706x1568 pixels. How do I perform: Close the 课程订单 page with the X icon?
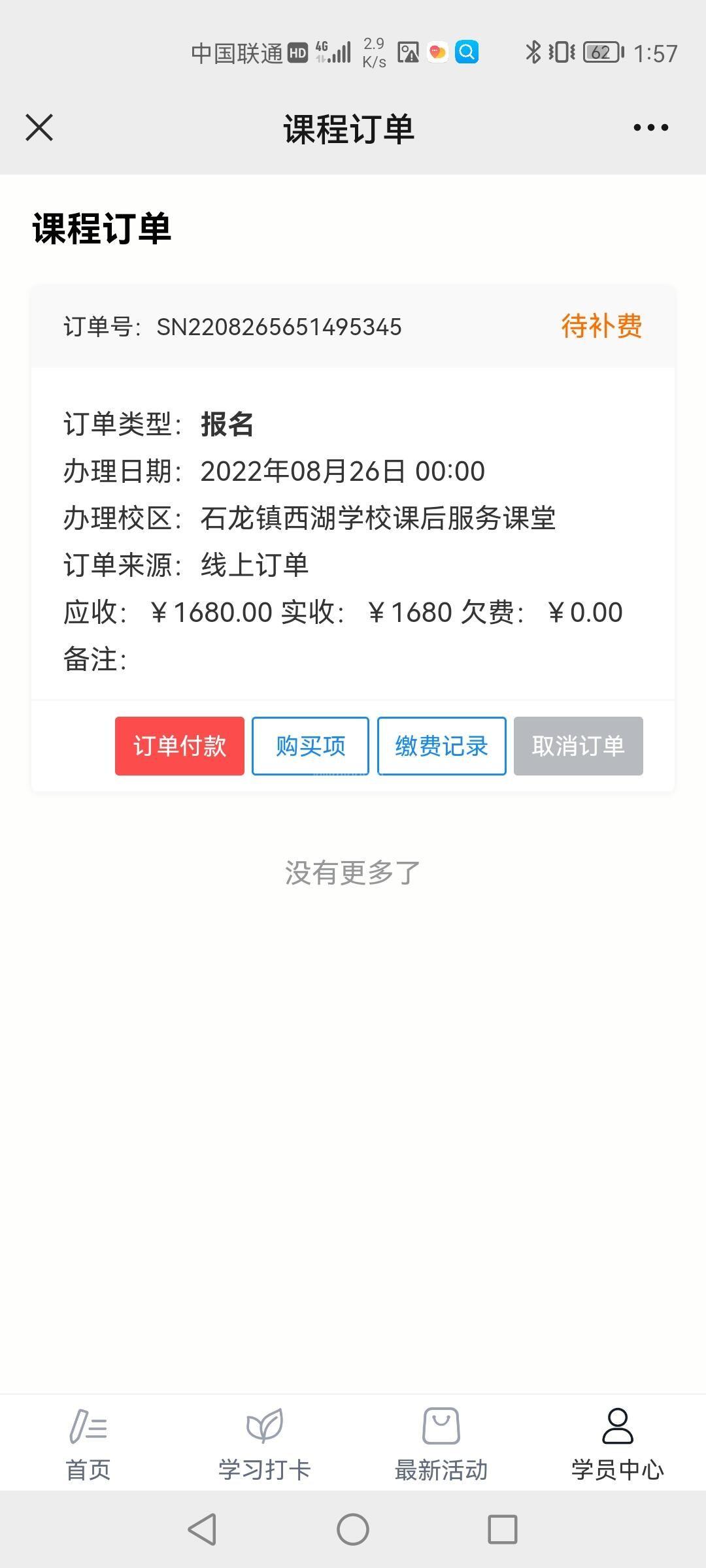[x=39, y=127]
